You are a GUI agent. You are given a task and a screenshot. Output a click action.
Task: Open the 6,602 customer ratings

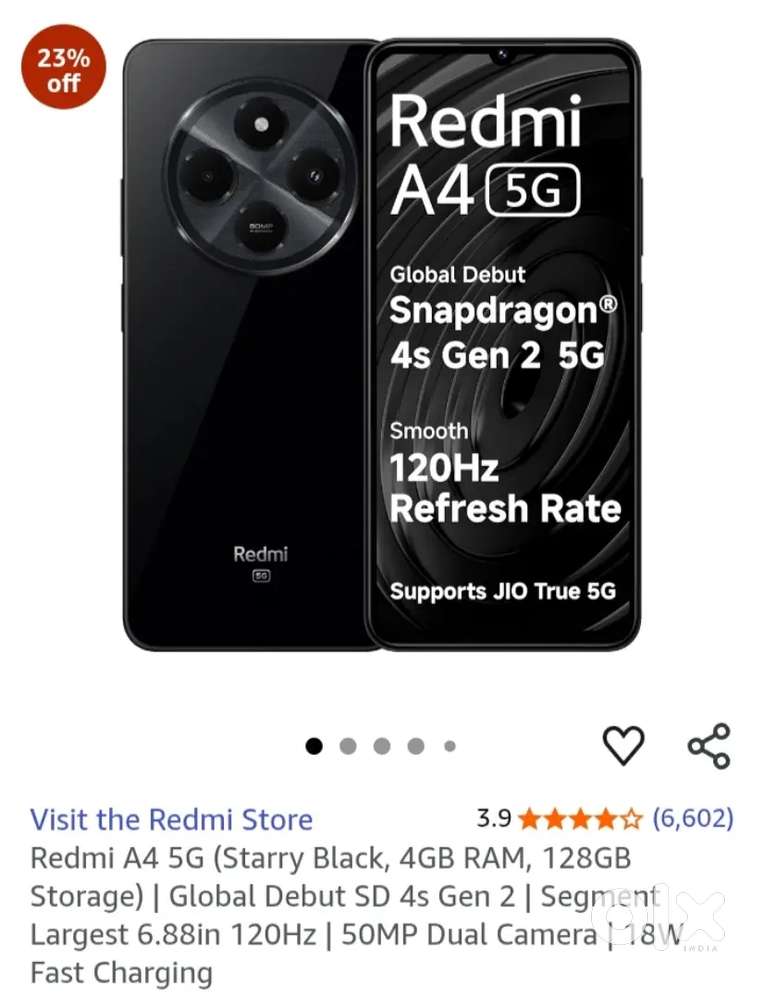tap(692, 819)
